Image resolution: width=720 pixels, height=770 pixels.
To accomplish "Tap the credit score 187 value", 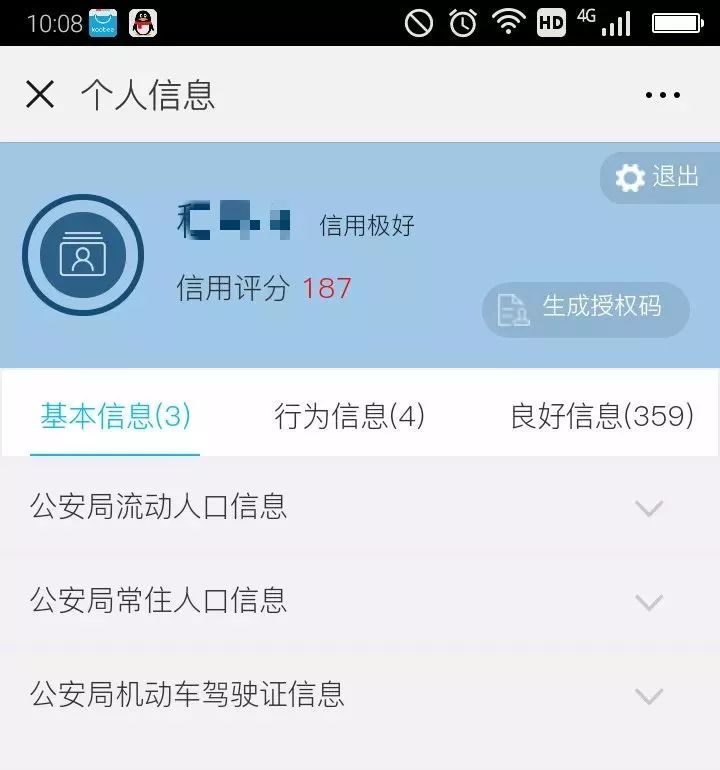I will tap(331, 289).
